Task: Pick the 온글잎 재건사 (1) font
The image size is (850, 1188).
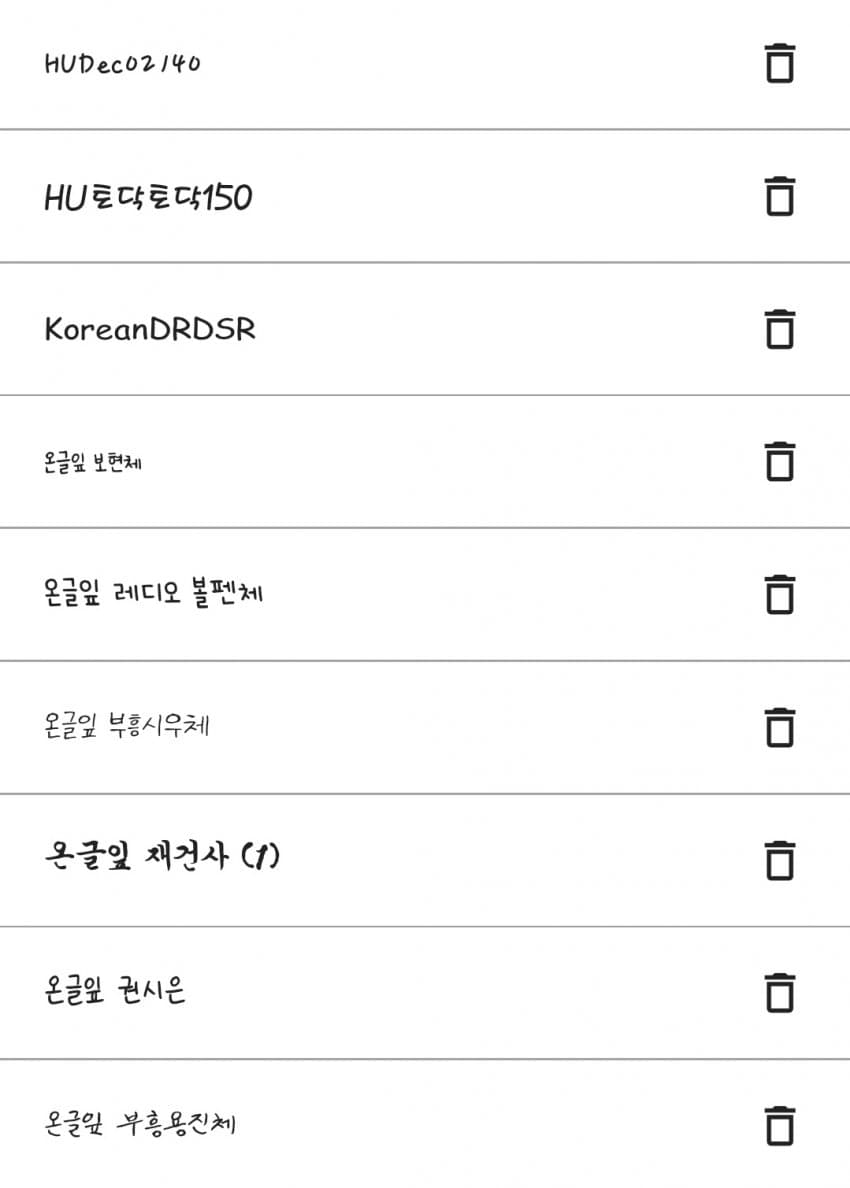Action: tap(162, 858)
